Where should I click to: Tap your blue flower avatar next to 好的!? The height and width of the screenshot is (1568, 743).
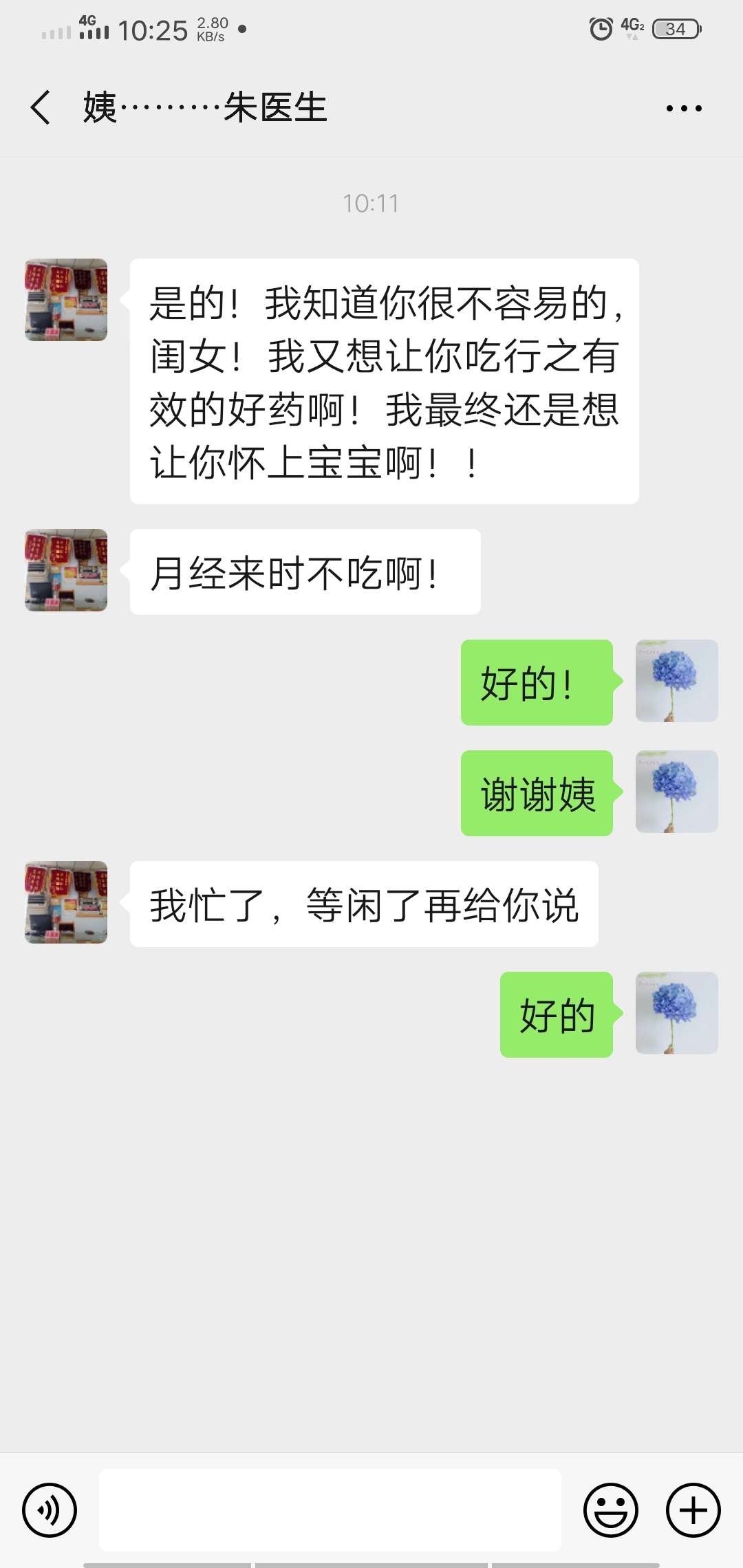(x=676, y=682)
